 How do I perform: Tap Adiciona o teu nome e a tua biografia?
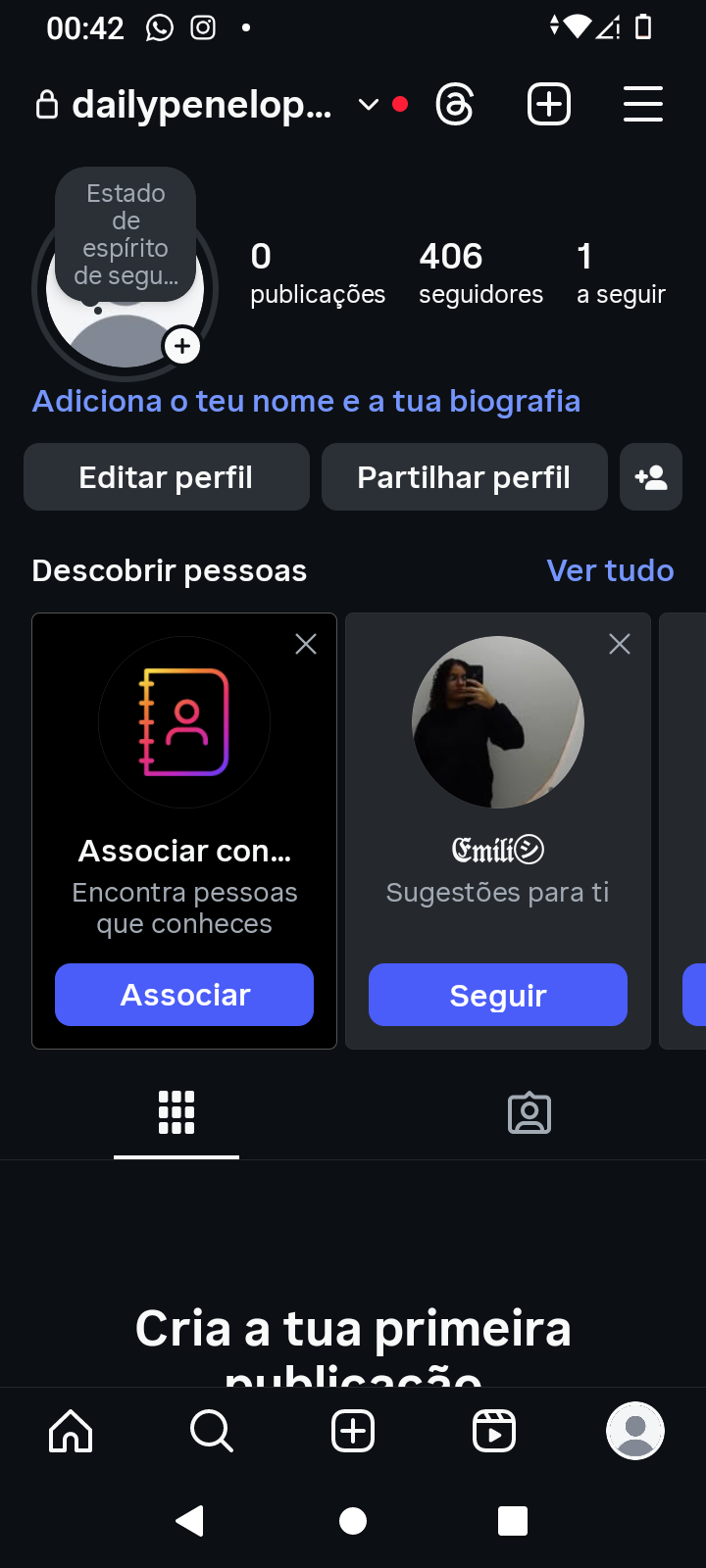pyautogui.click(x=306, y=401)
